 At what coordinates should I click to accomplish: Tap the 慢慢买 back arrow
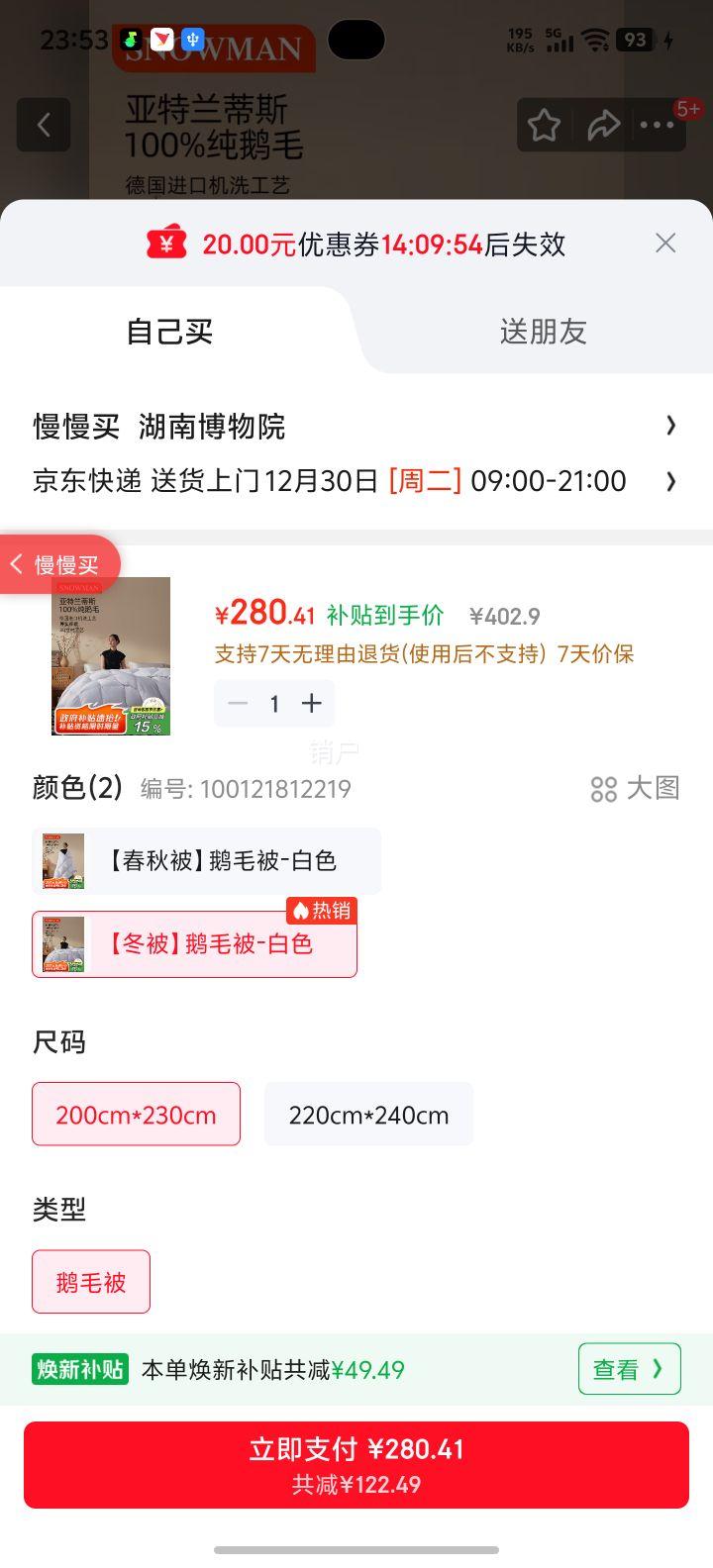[x=17, y=562]
